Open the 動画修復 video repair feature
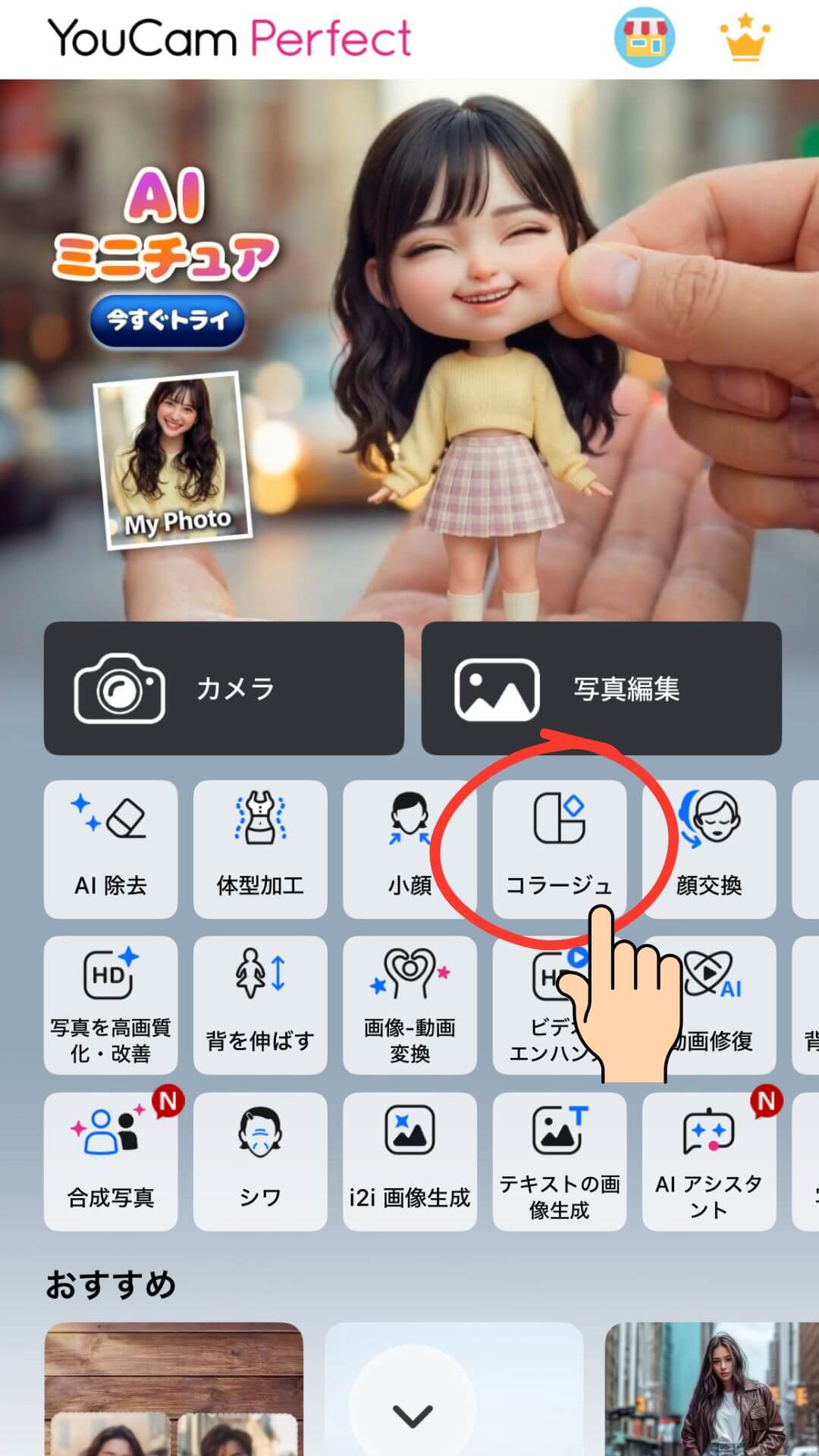 [710, 1005]
